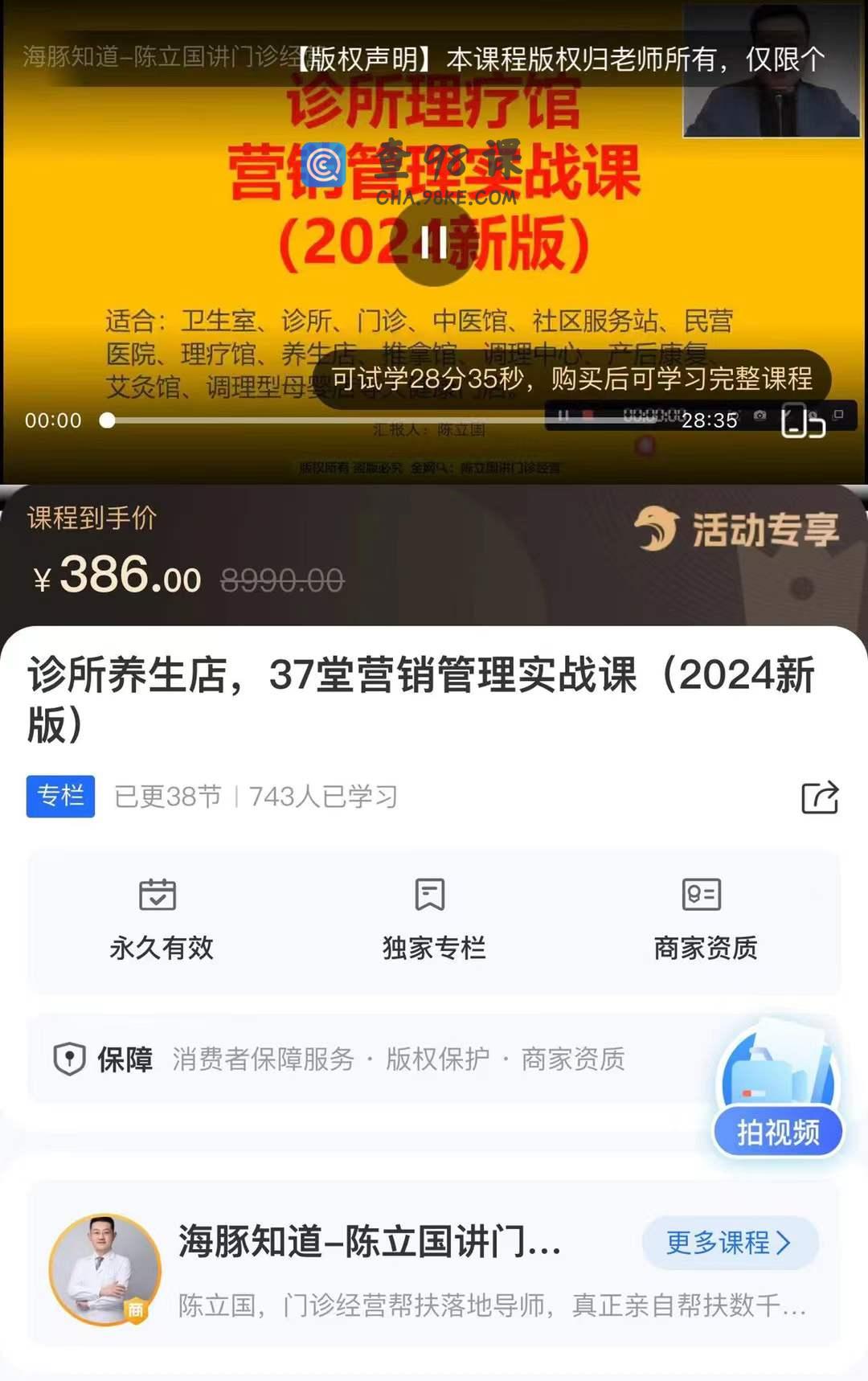Viewport: 868px width, 1381px height.
Task: Open 永久有效 info
Action: (x=161, y=920)
